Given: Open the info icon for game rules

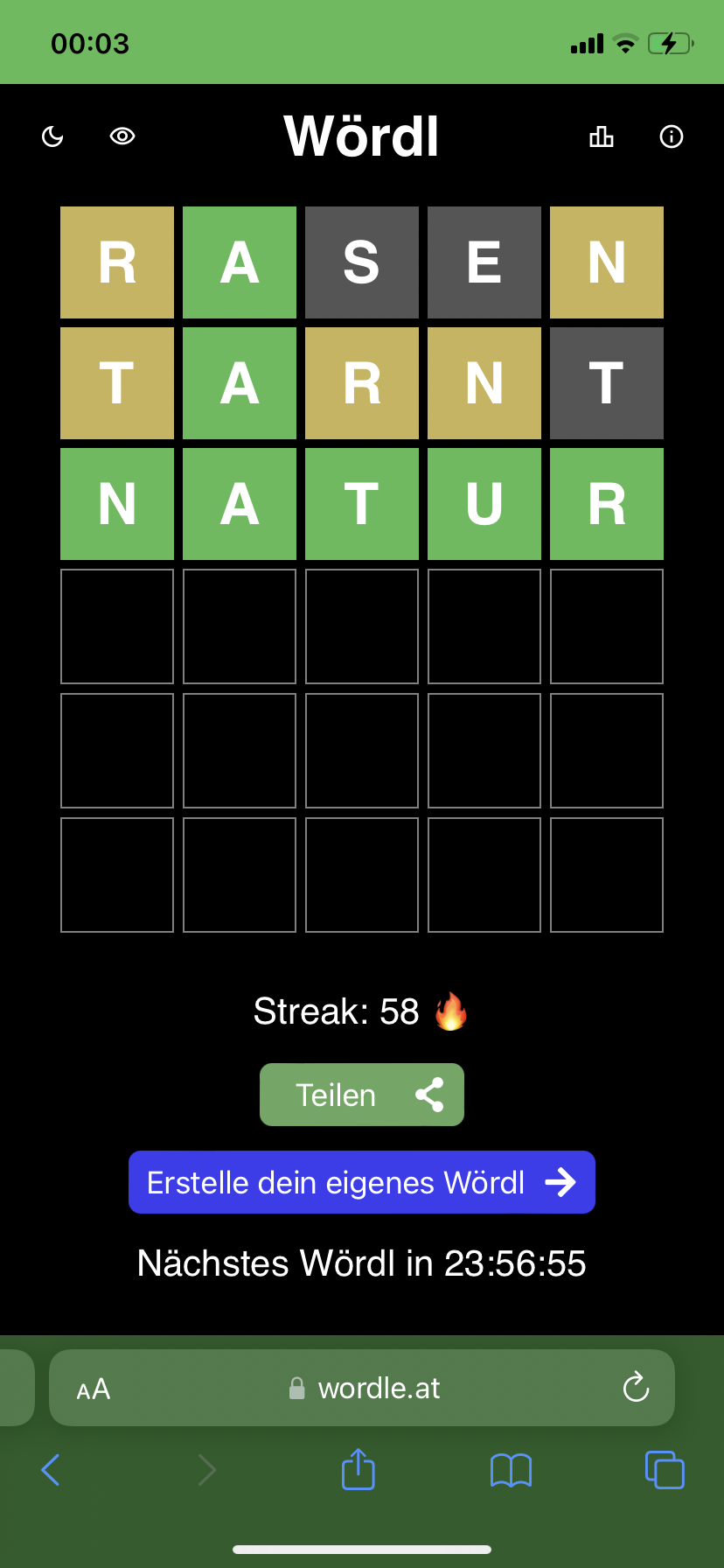Looking at the screenshot, I should coord(672,136).
